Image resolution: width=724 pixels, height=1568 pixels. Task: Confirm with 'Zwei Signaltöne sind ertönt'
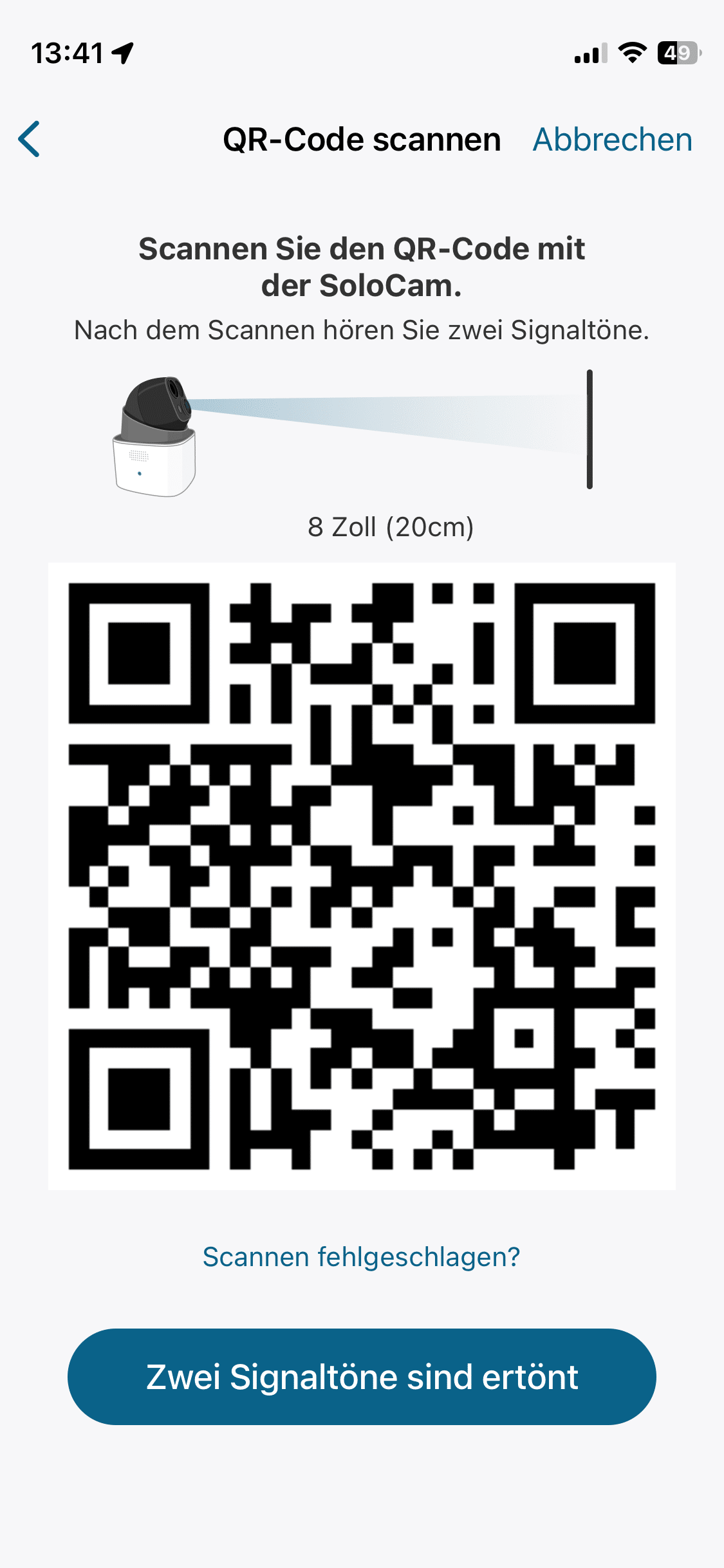pos(362,1376)
